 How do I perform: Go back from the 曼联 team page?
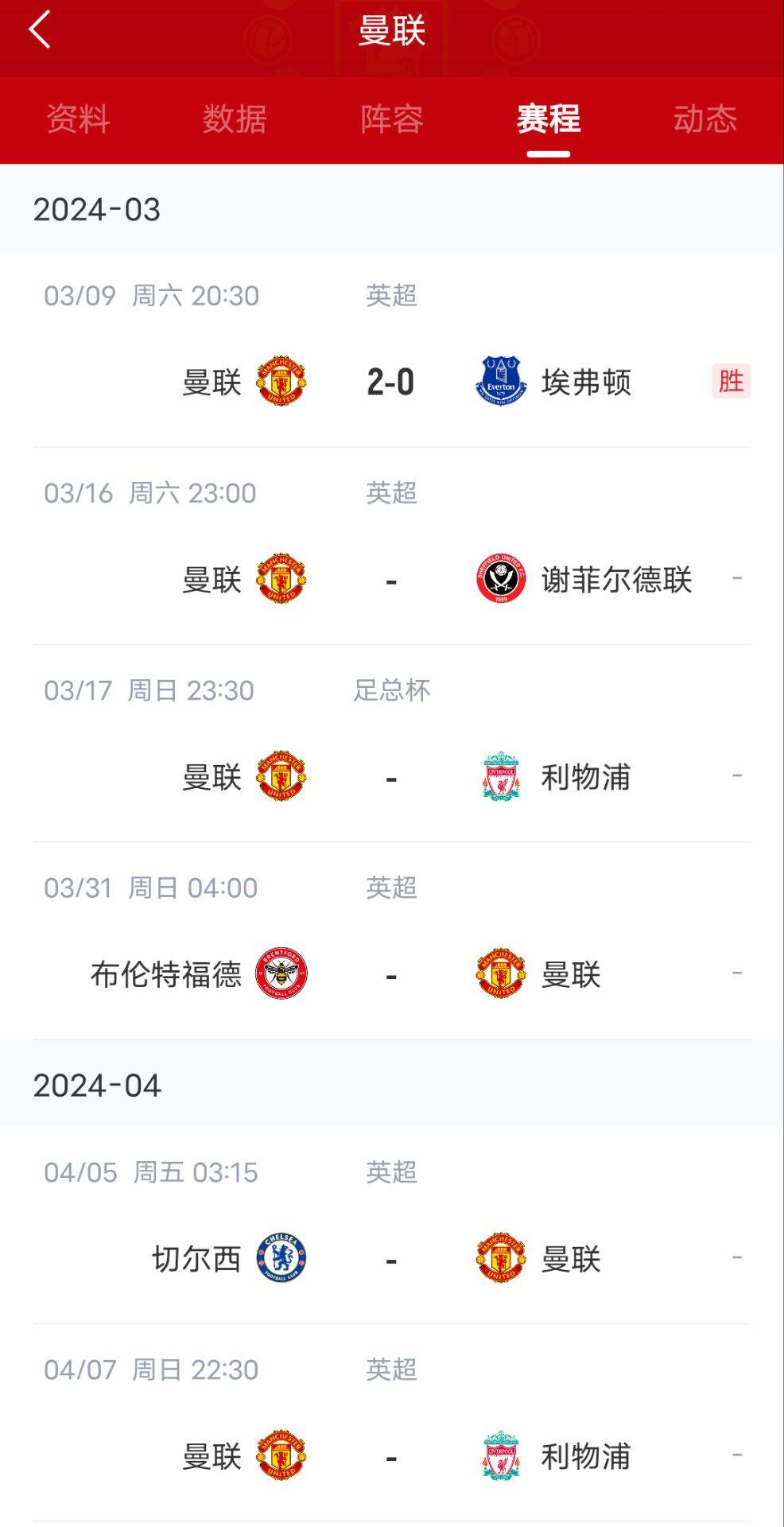pyautogui.click(x=40, y=30)
